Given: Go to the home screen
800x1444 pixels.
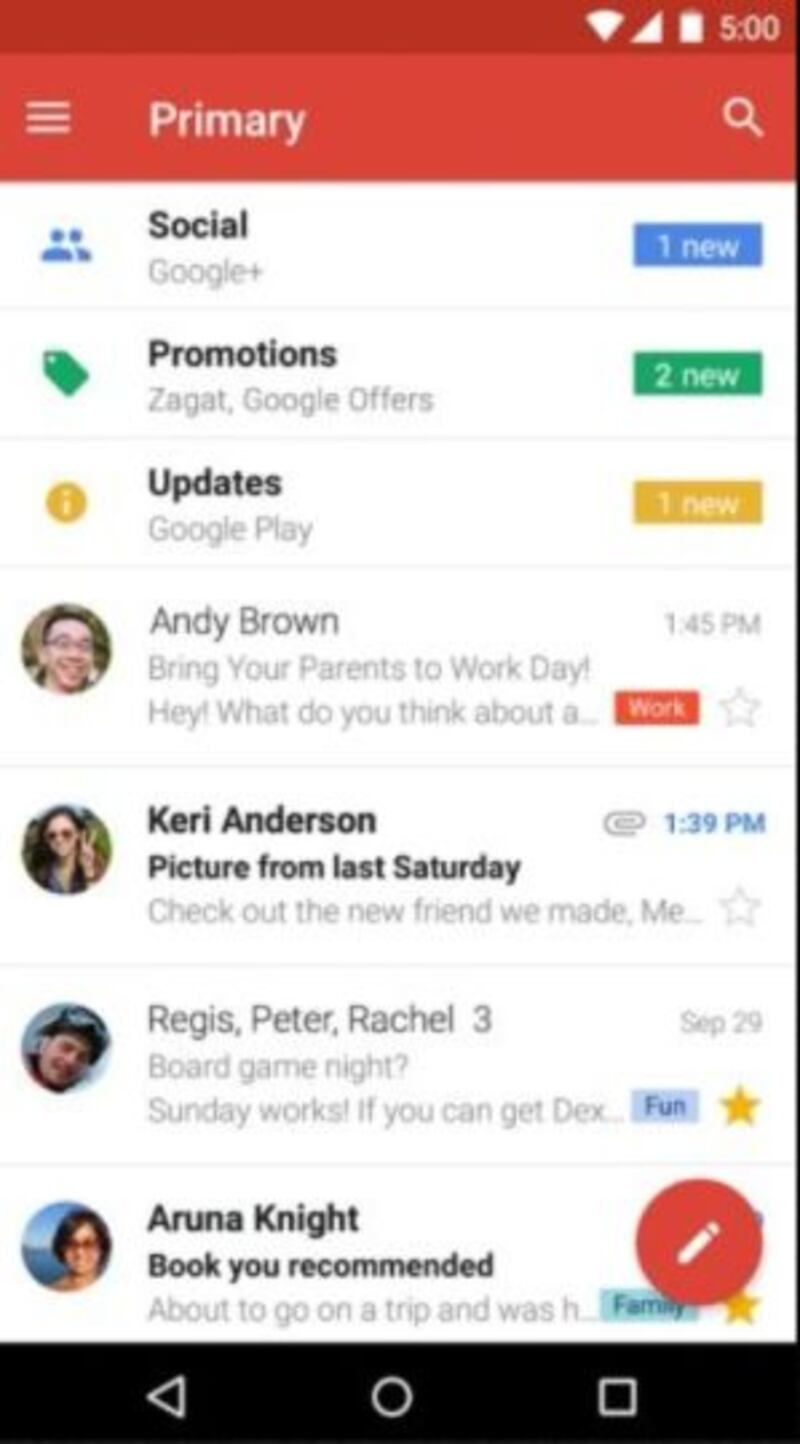Looking at the screenshot, I should [392, 1396].
